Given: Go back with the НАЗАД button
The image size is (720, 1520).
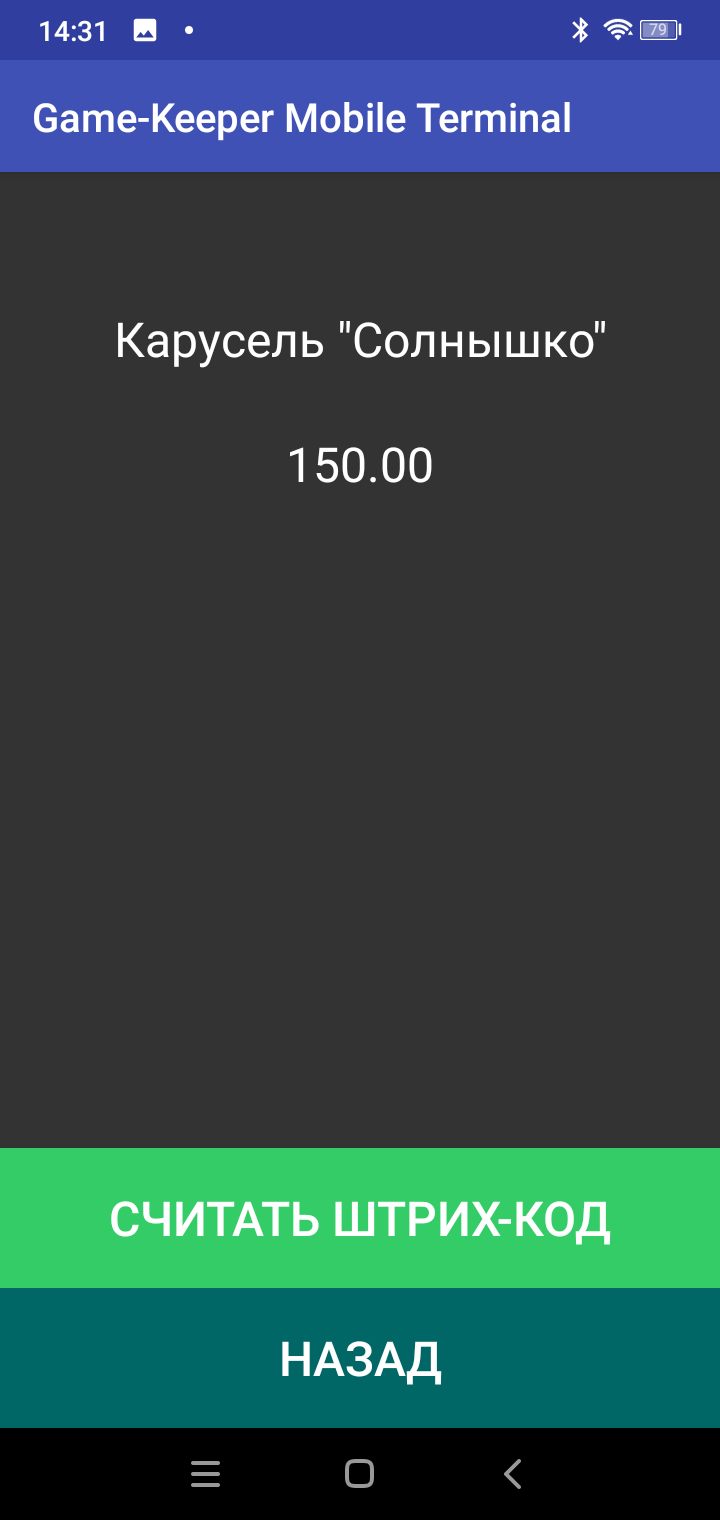Looking at the screenshot, I should point(360,1358).
